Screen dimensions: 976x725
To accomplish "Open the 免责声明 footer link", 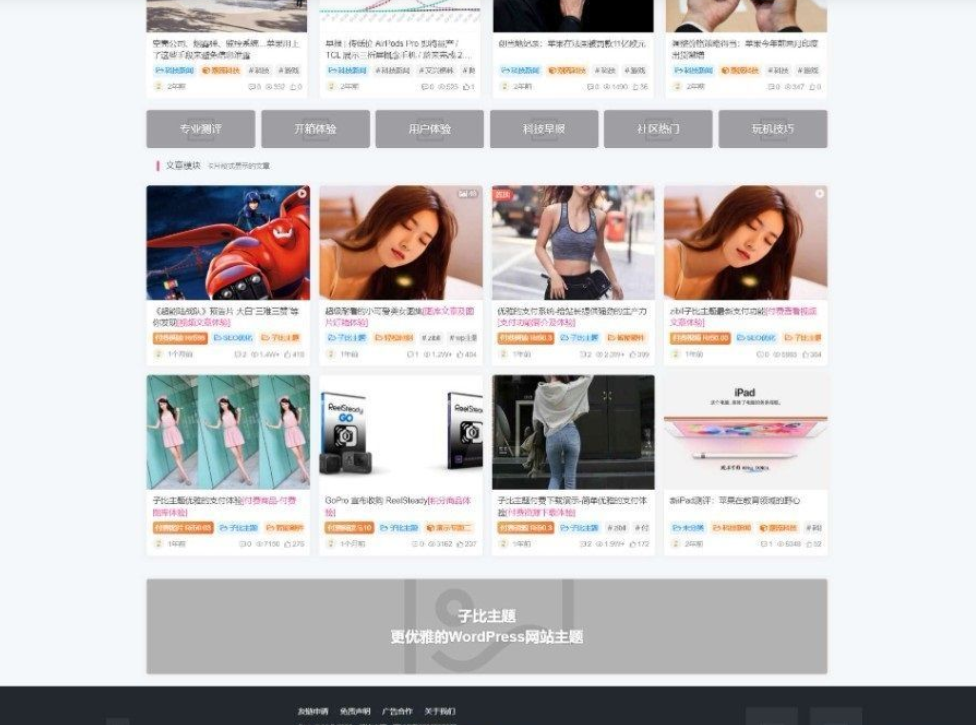I will coord(354,711).
